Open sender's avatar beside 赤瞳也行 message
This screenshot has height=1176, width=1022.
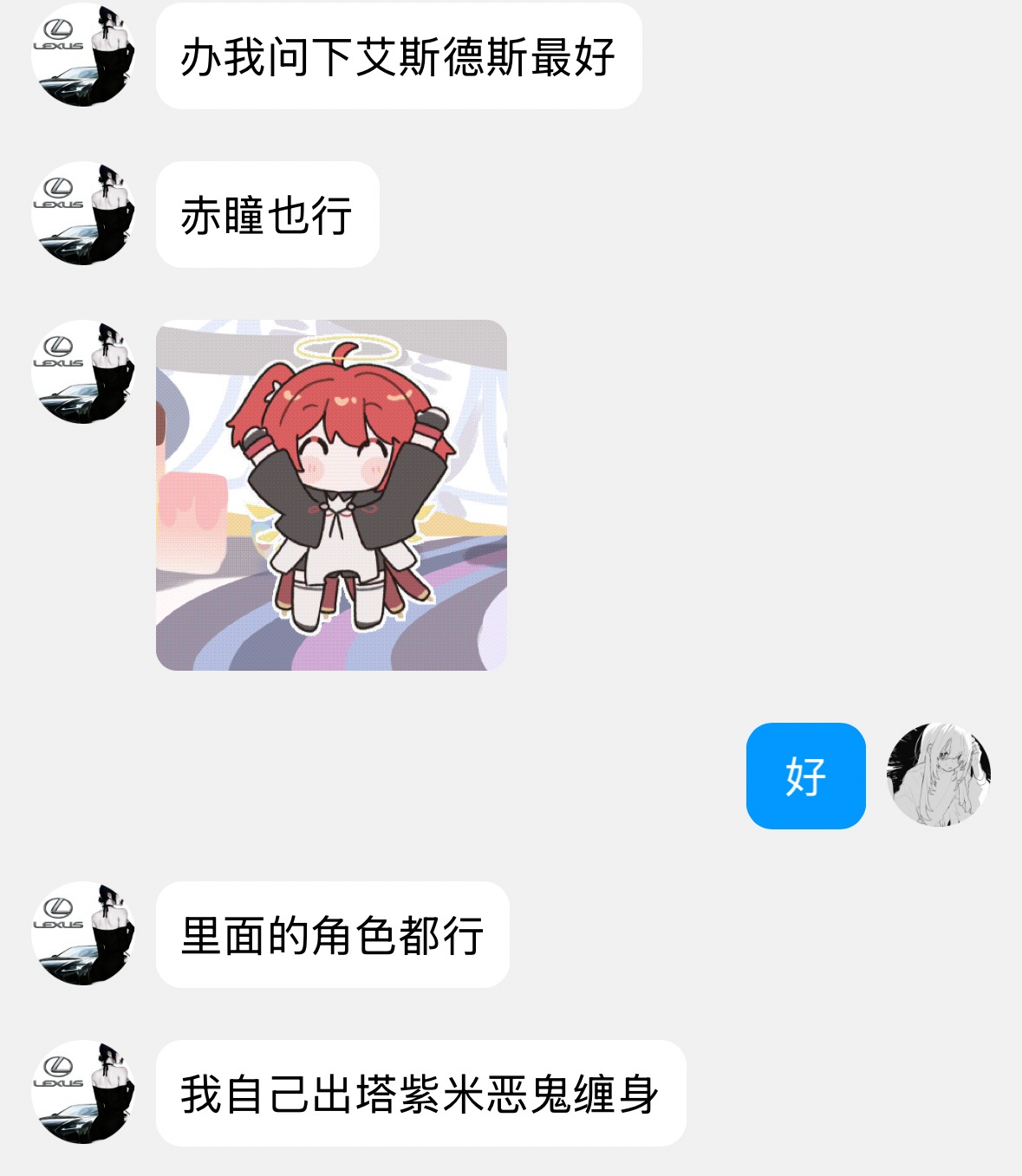pos(83,213)
